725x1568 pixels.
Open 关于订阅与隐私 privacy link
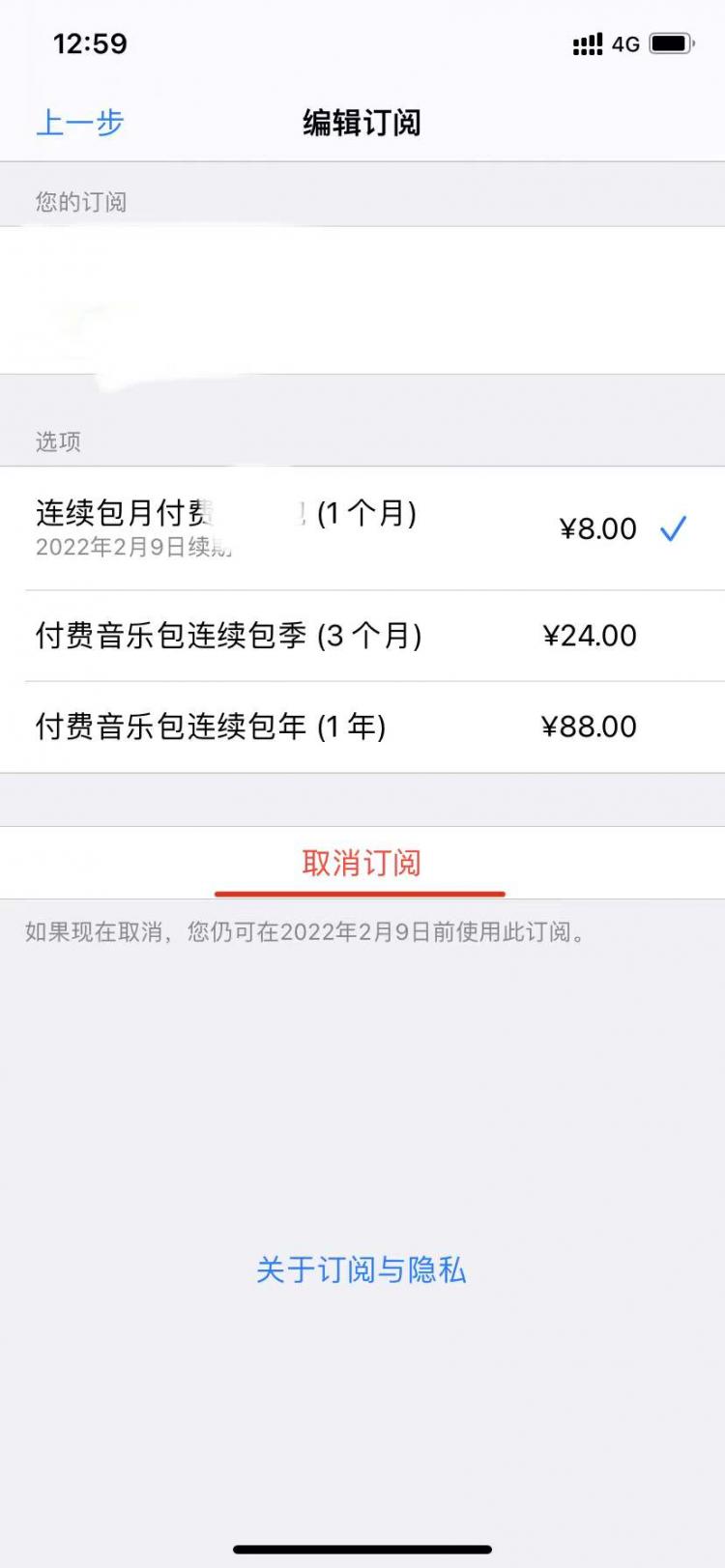(x=361, y=1271)
